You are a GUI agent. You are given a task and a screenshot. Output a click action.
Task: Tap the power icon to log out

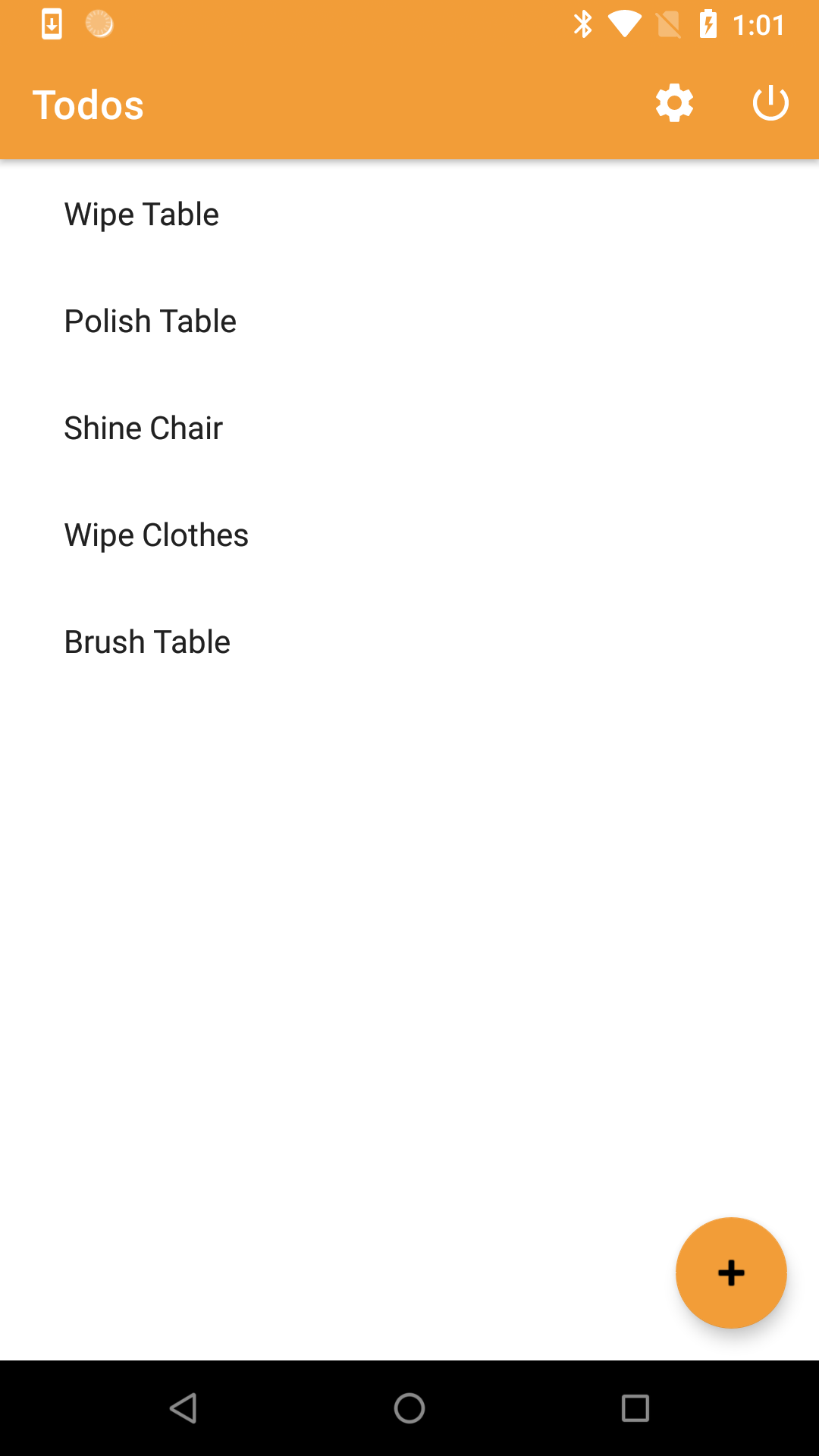click(770, 104)
